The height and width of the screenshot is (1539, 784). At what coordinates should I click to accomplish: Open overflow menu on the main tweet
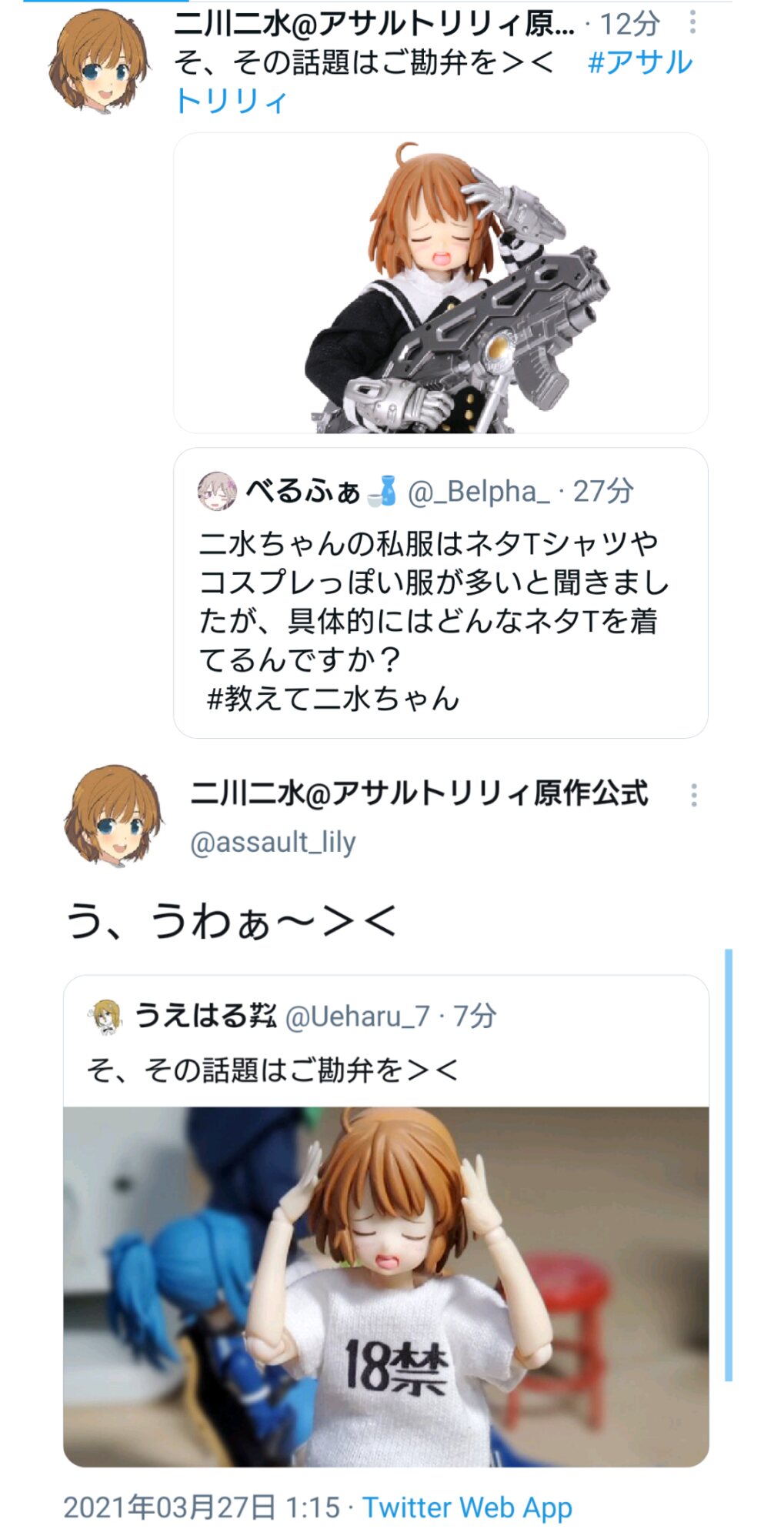click(x=693, y=795)
